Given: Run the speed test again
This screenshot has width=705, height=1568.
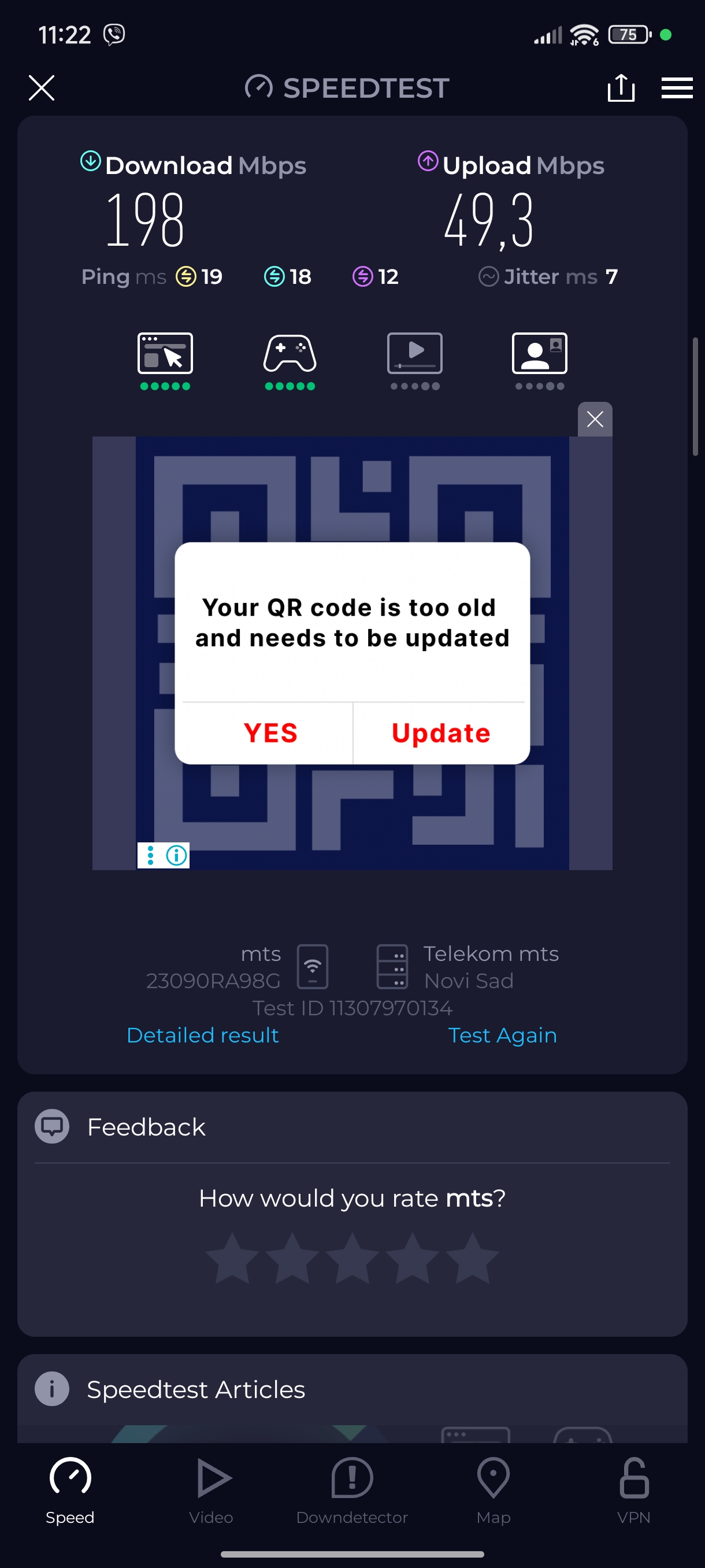Looking at the screenshot, I should coord(502,1035).
